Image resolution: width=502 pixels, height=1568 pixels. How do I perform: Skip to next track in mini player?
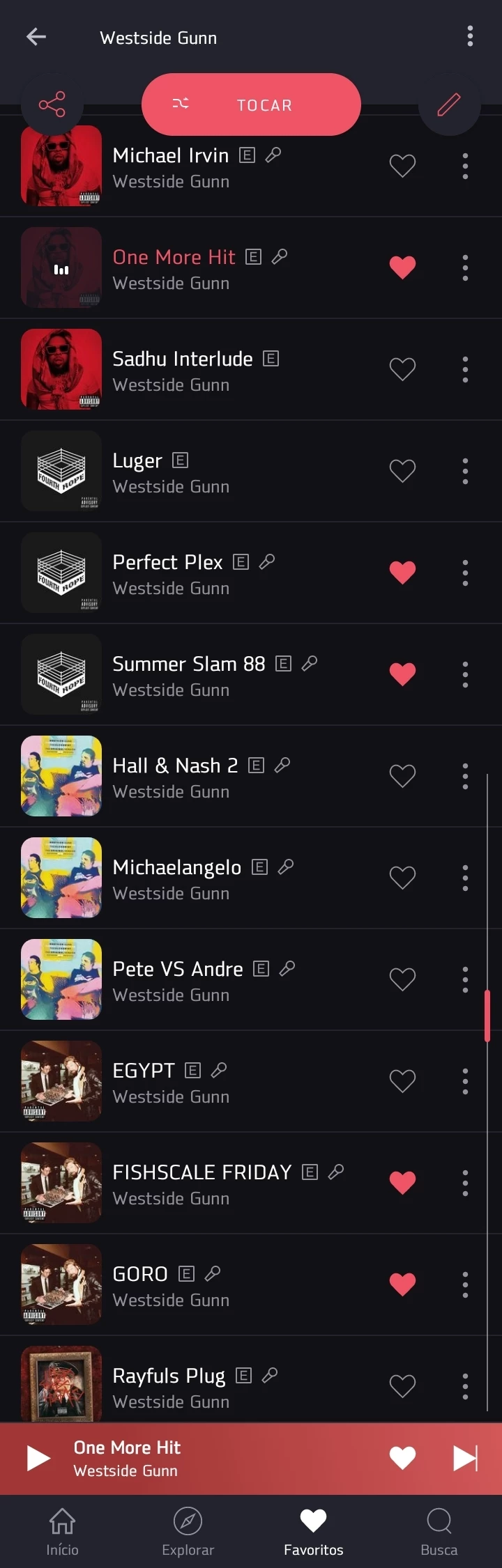click(465, 1458)
